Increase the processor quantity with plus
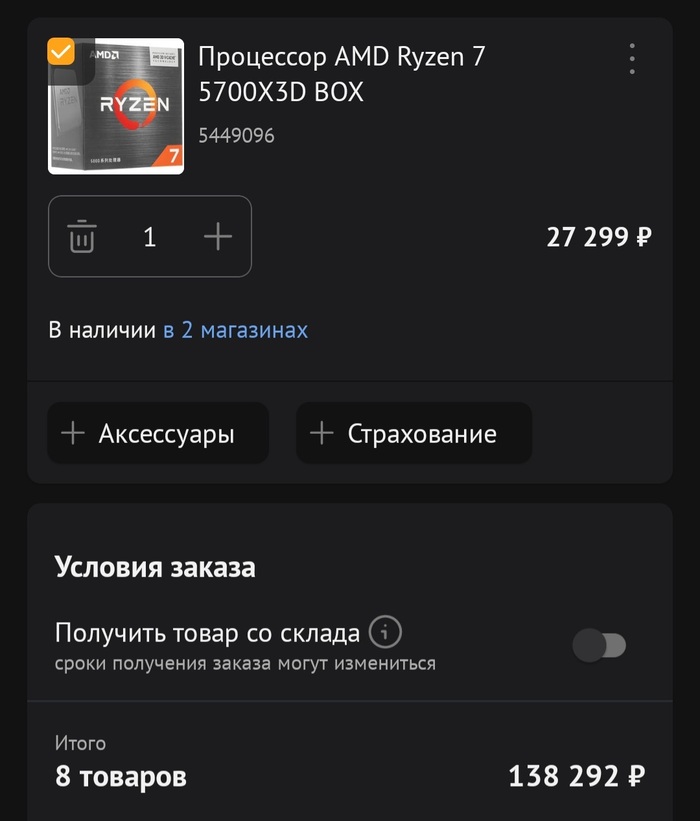This screenshot has height=821, width=700. point(217,237)
